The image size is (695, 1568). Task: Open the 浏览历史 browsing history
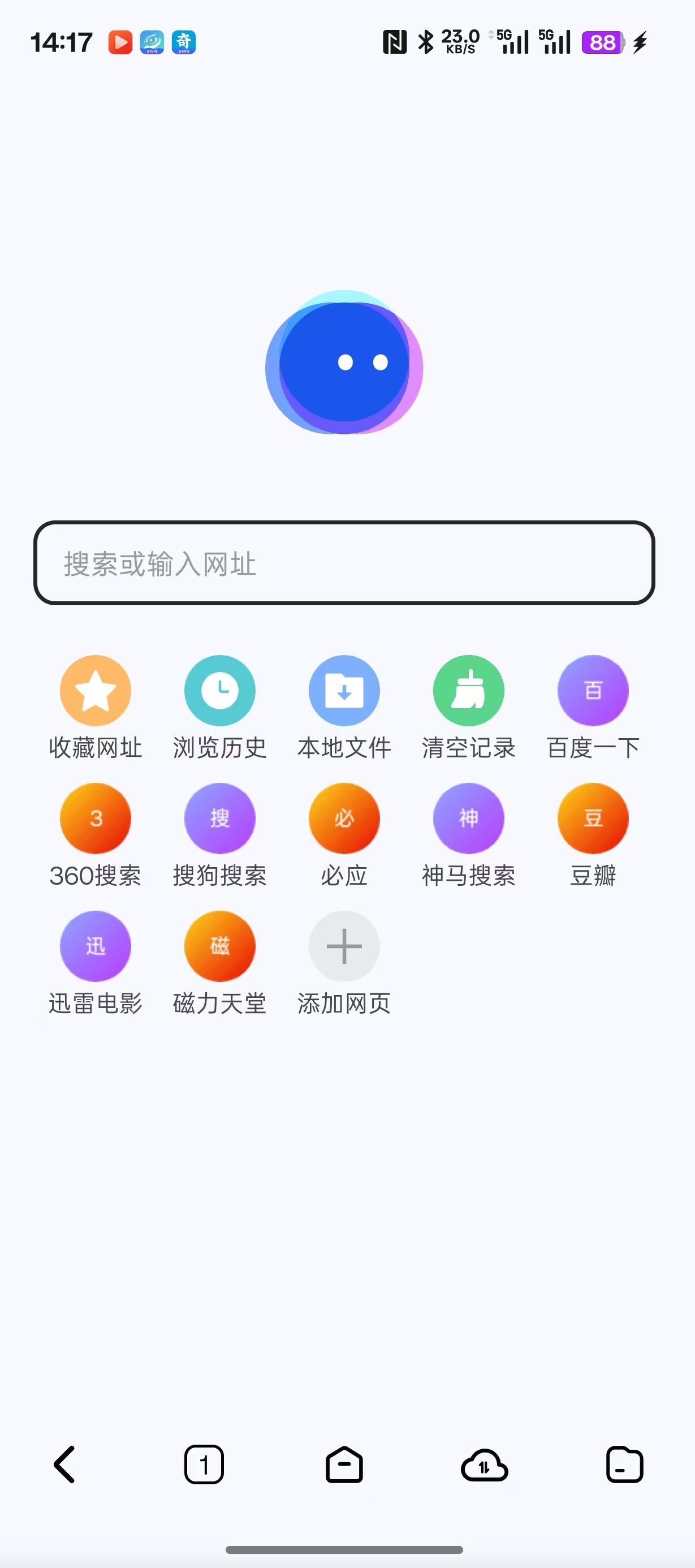pos(220,690)
